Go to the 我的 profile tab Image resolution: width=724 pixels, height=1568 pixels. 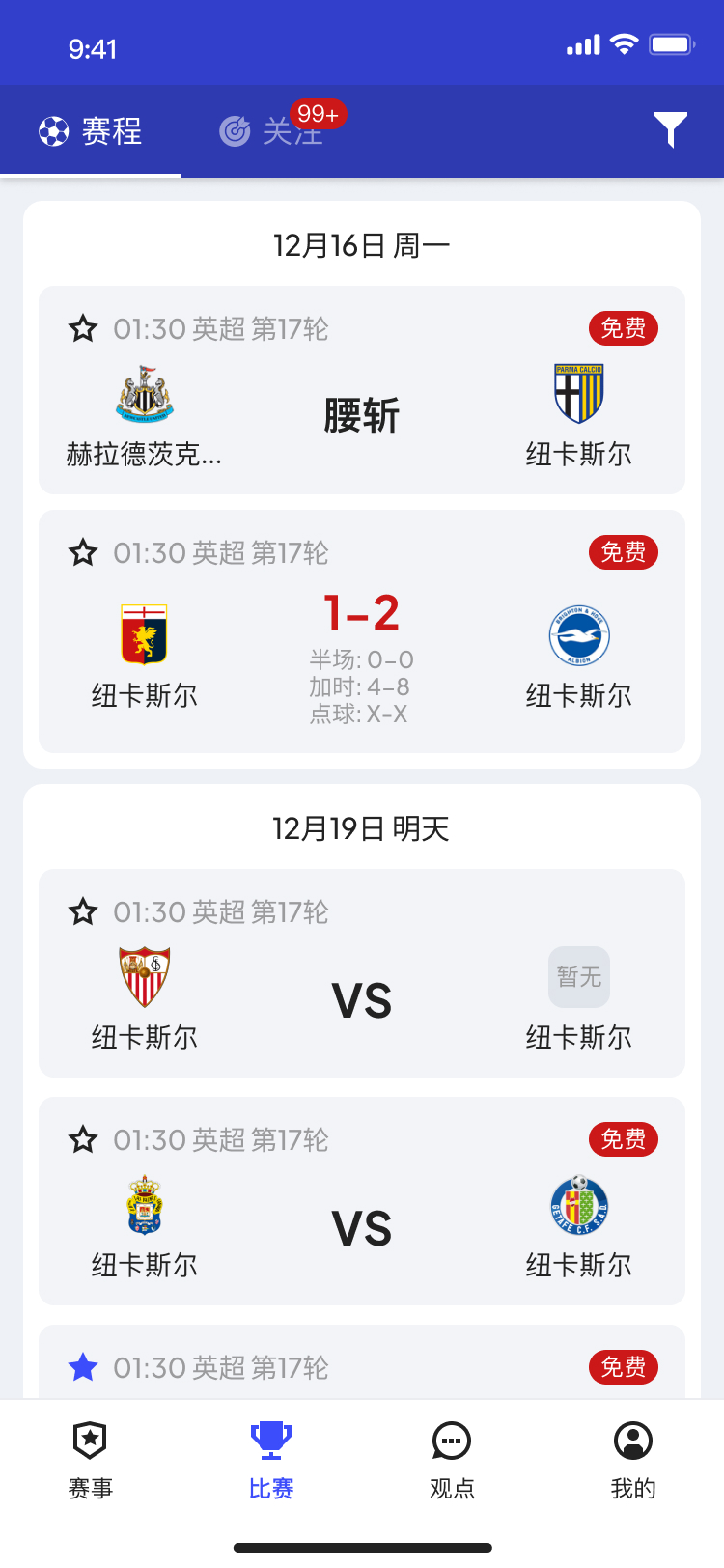coord(633,1460)
